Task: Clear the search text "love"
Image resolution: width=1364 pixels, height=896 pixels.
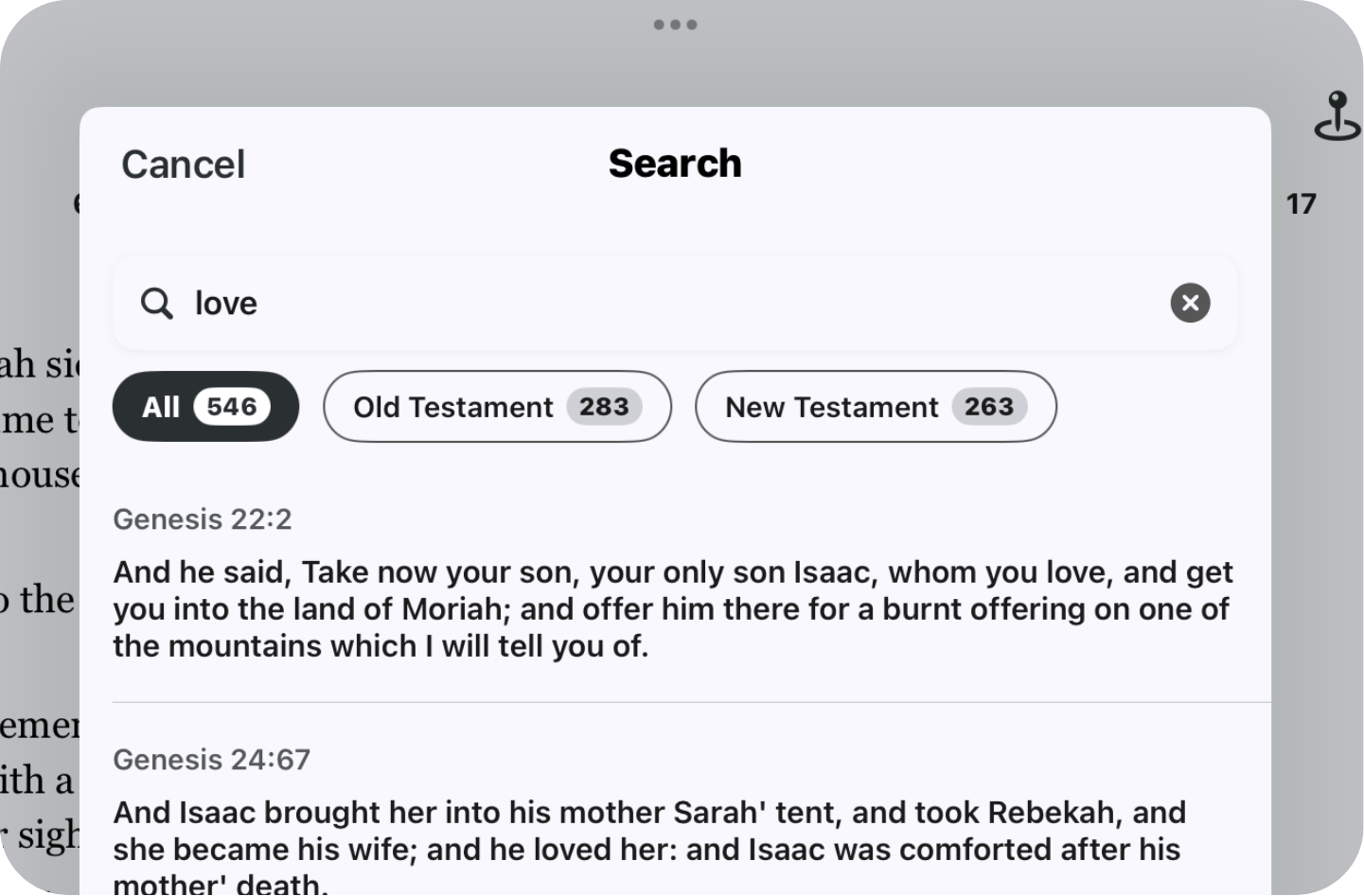Action: [1190, 303]
